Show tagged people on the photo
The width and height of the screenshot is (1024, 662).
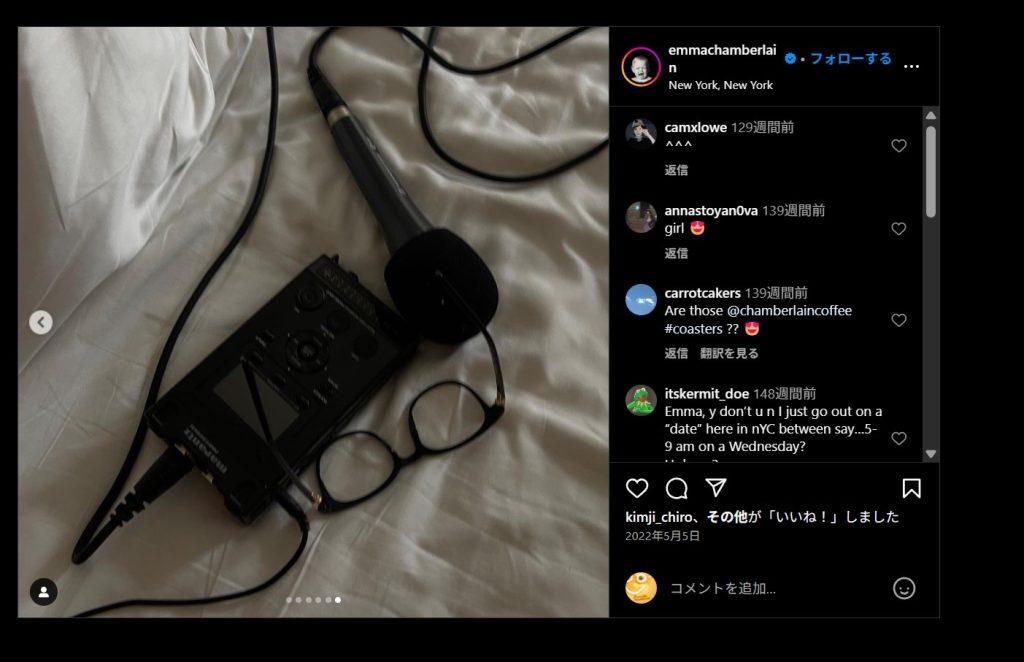[x=43, y=592]
